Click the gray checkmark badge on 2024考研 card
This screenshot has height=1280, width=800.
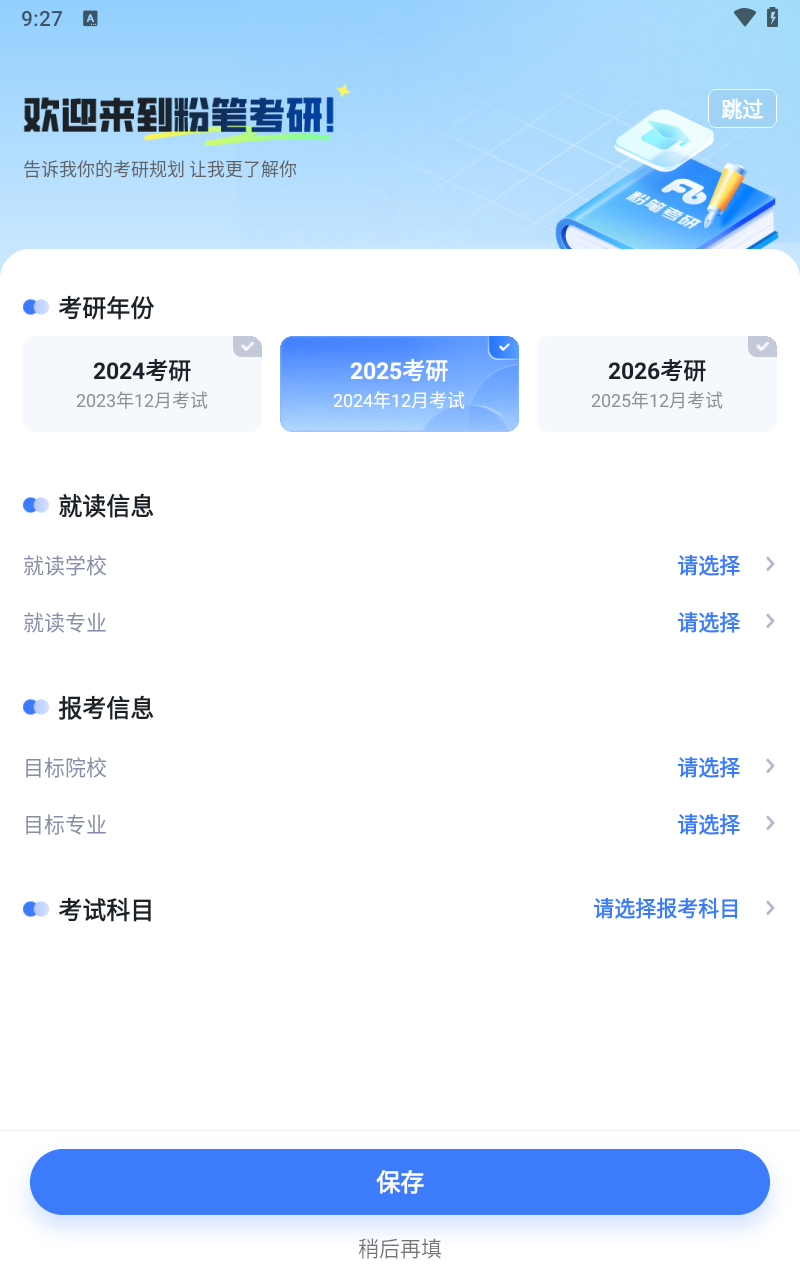pyautogui.click(x=247, y=346)
